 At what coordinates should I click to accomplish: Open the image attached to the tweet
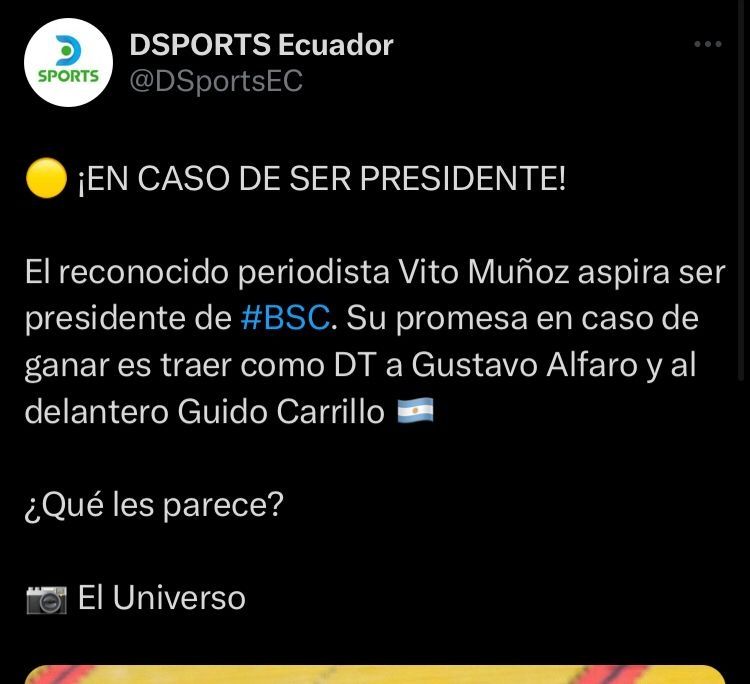tap(375, 674)
